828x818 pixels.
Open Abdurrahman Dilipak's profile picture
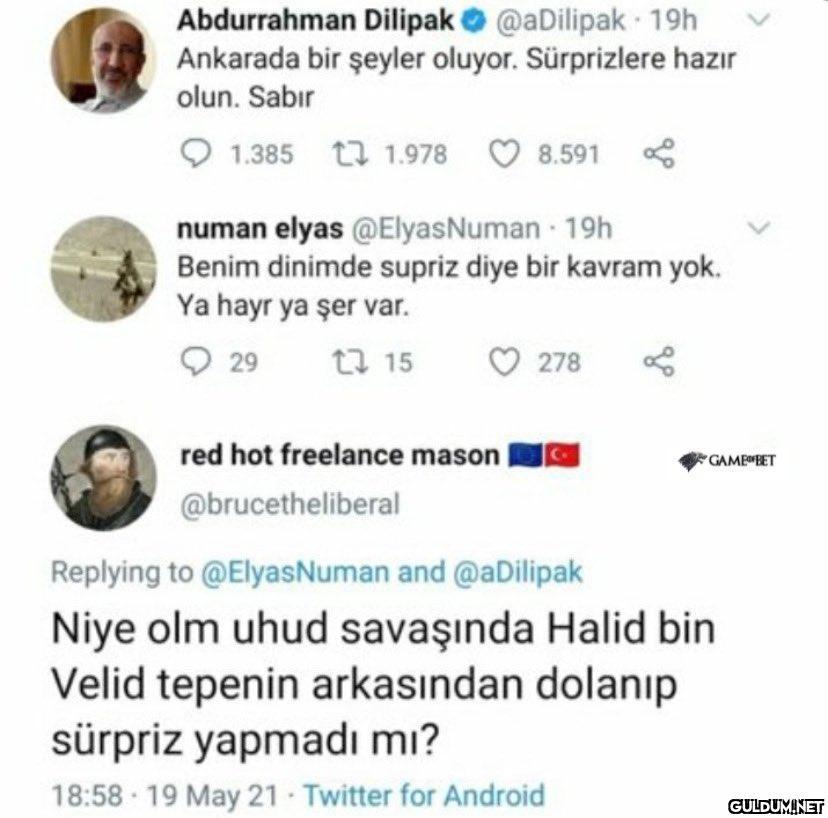point(100,60)
